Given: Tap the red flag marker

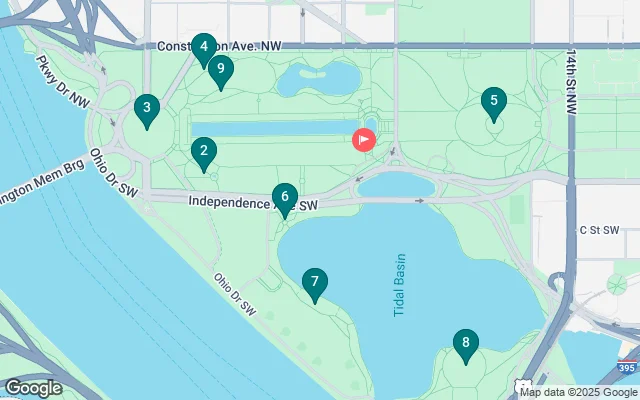Looking at the screenshot, I should (x=364, y=139).
